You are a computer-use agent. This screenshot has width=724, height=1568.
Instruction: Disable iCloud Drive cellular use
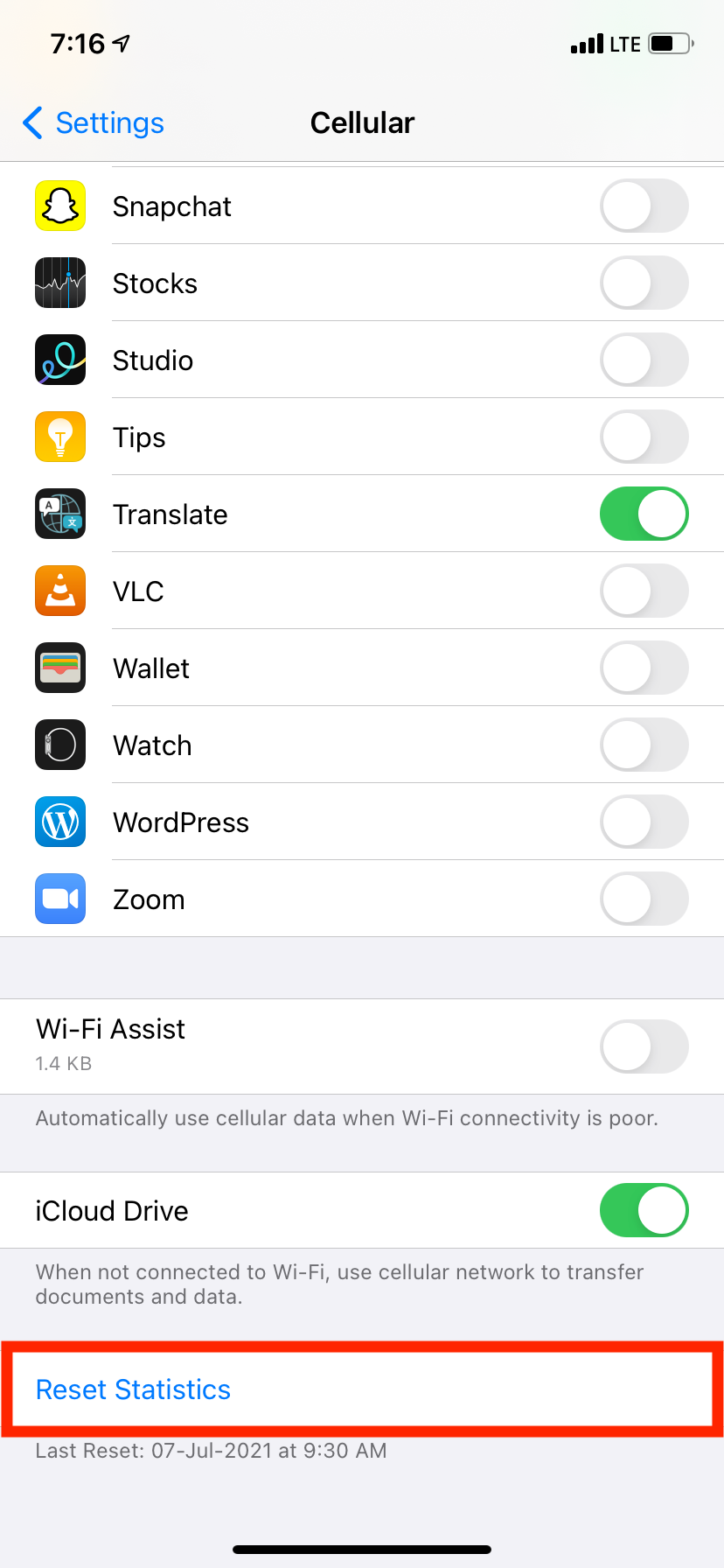coord(644,1211)
